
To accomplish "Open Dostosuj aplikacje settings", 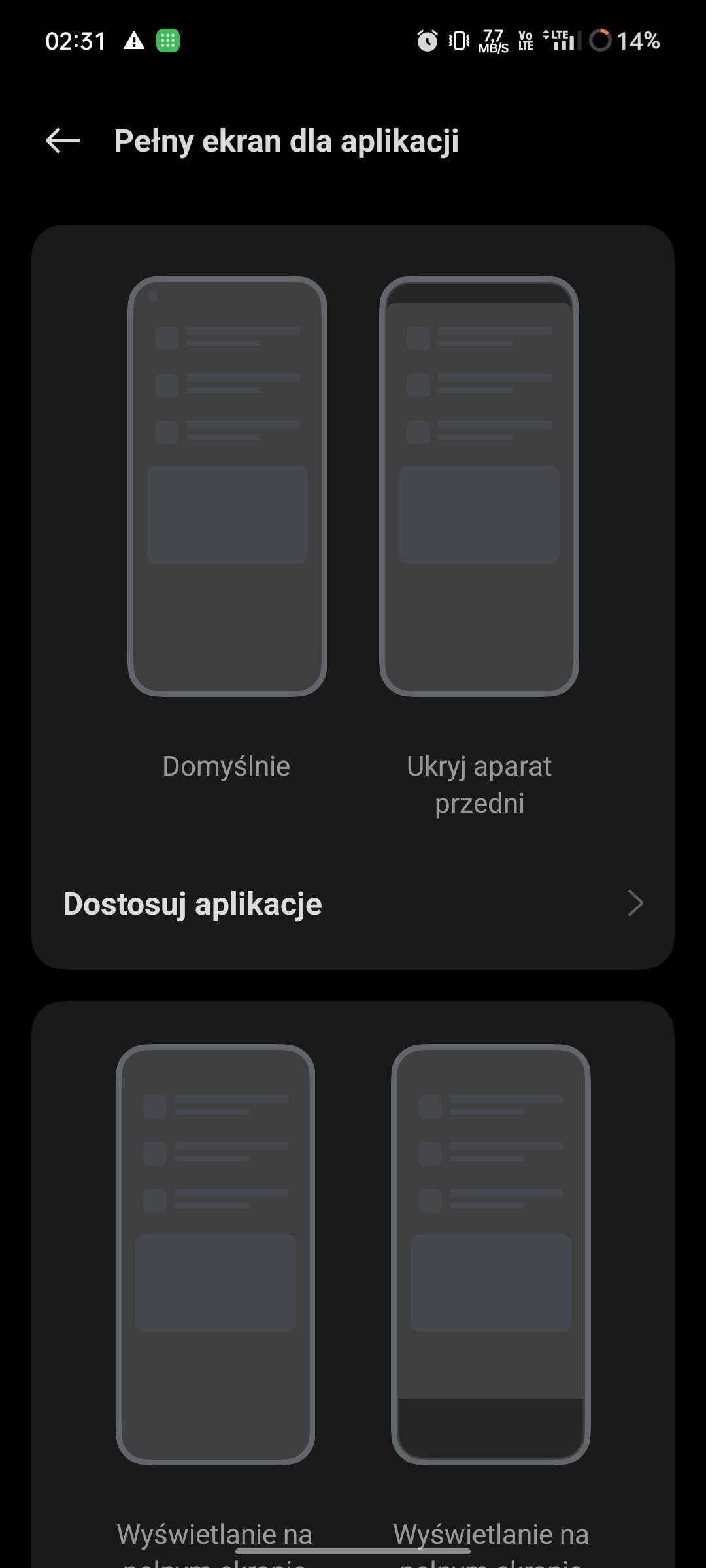I will pos(353,904).
